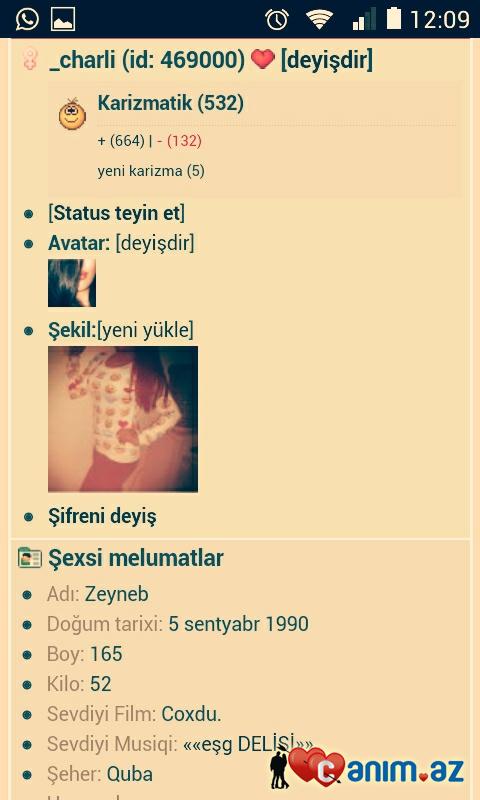Viewport: 480px width, 800px height.
Task: Tap [deyişdir] beside Avatar
Action: pyautogui.click(x=155, y=243)
